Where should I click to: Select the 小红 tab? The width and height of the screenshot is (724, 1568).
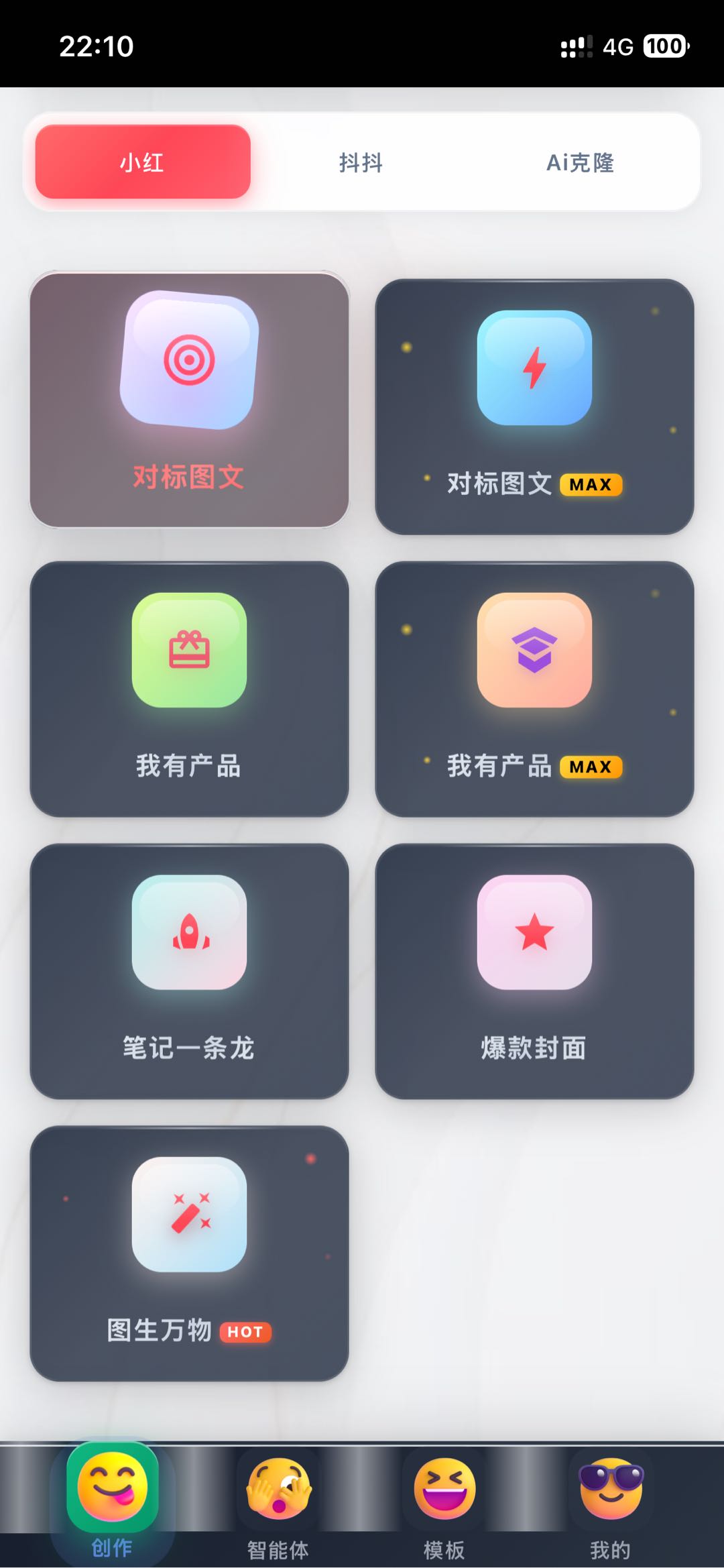tap(141, 161)
